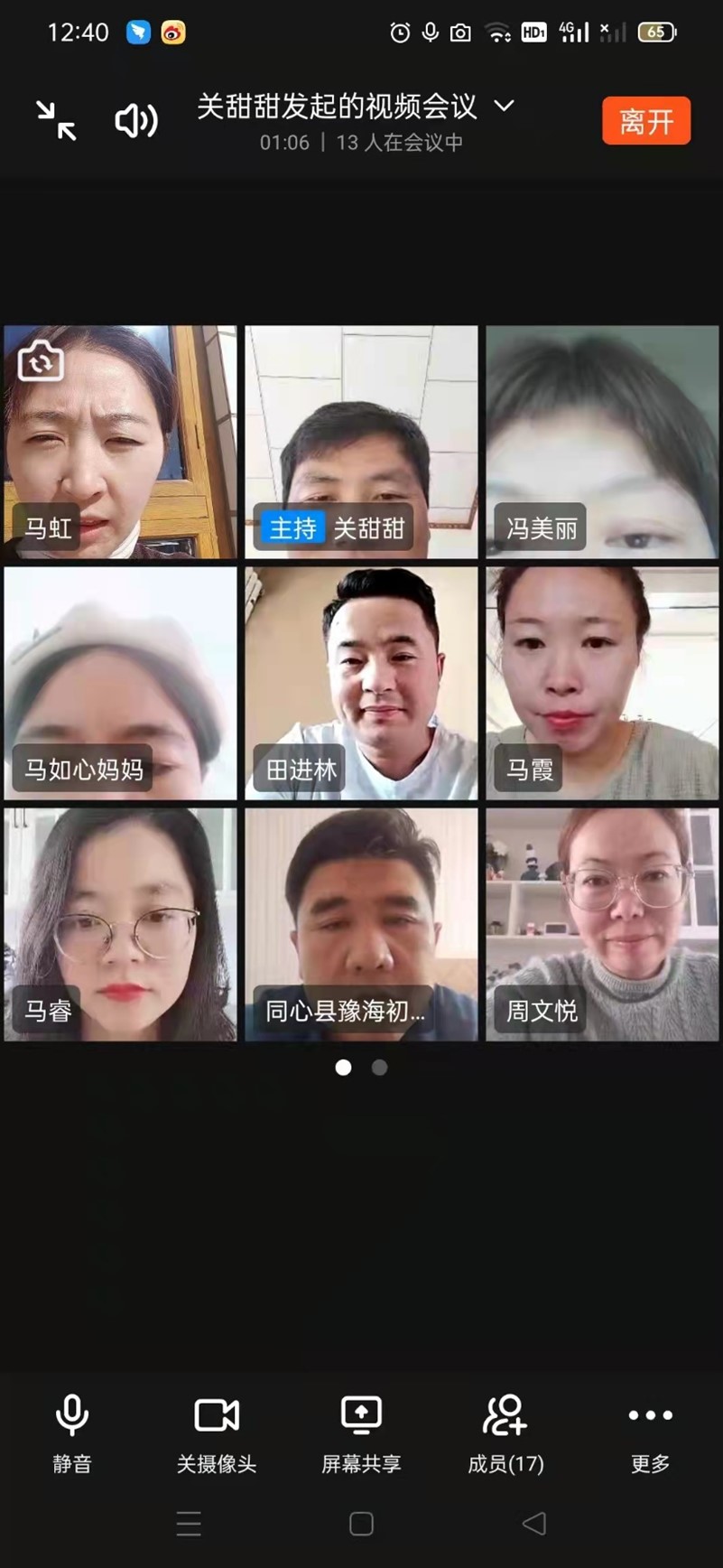Go back using system navigation
Screen dimensions: 723x1568
coord(534,1525)
